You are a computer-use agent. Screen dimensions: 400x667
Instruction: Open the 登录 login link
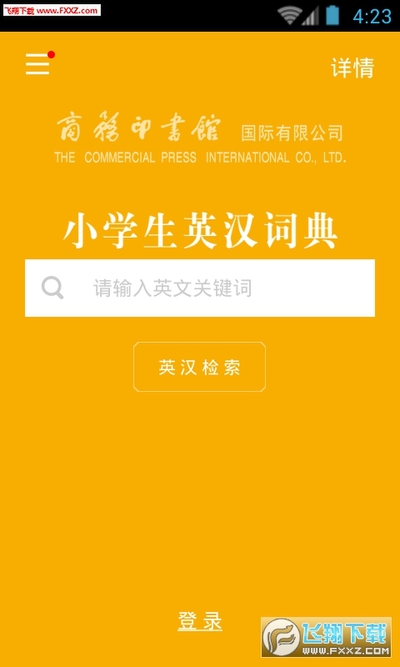pos(200,621)
